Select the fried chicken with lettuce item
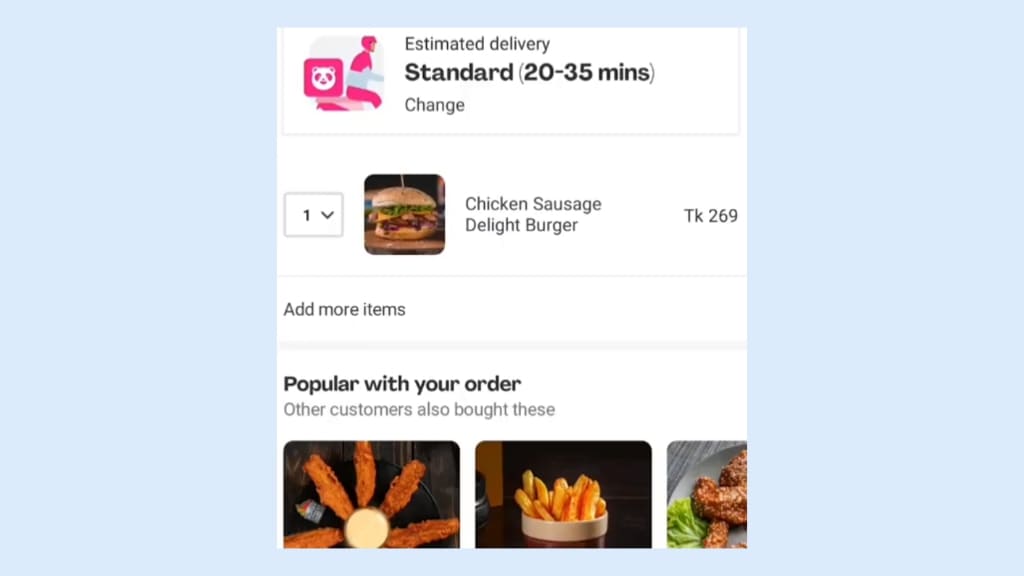Viewport: 1024px width, 576px height. click(x=708, y=495)
